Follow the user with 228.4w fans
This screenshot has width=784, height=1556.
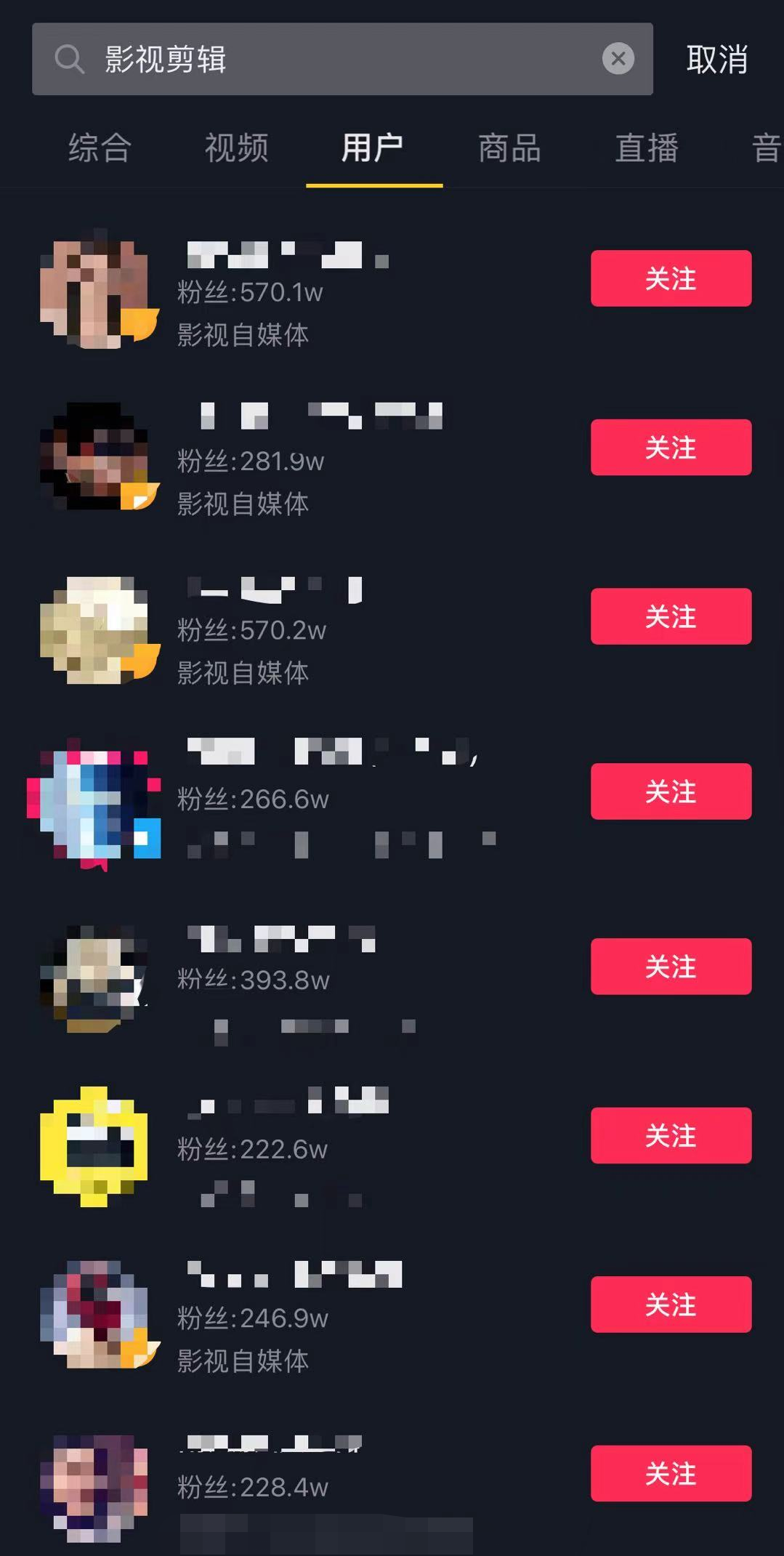[x=671, y=1474]
